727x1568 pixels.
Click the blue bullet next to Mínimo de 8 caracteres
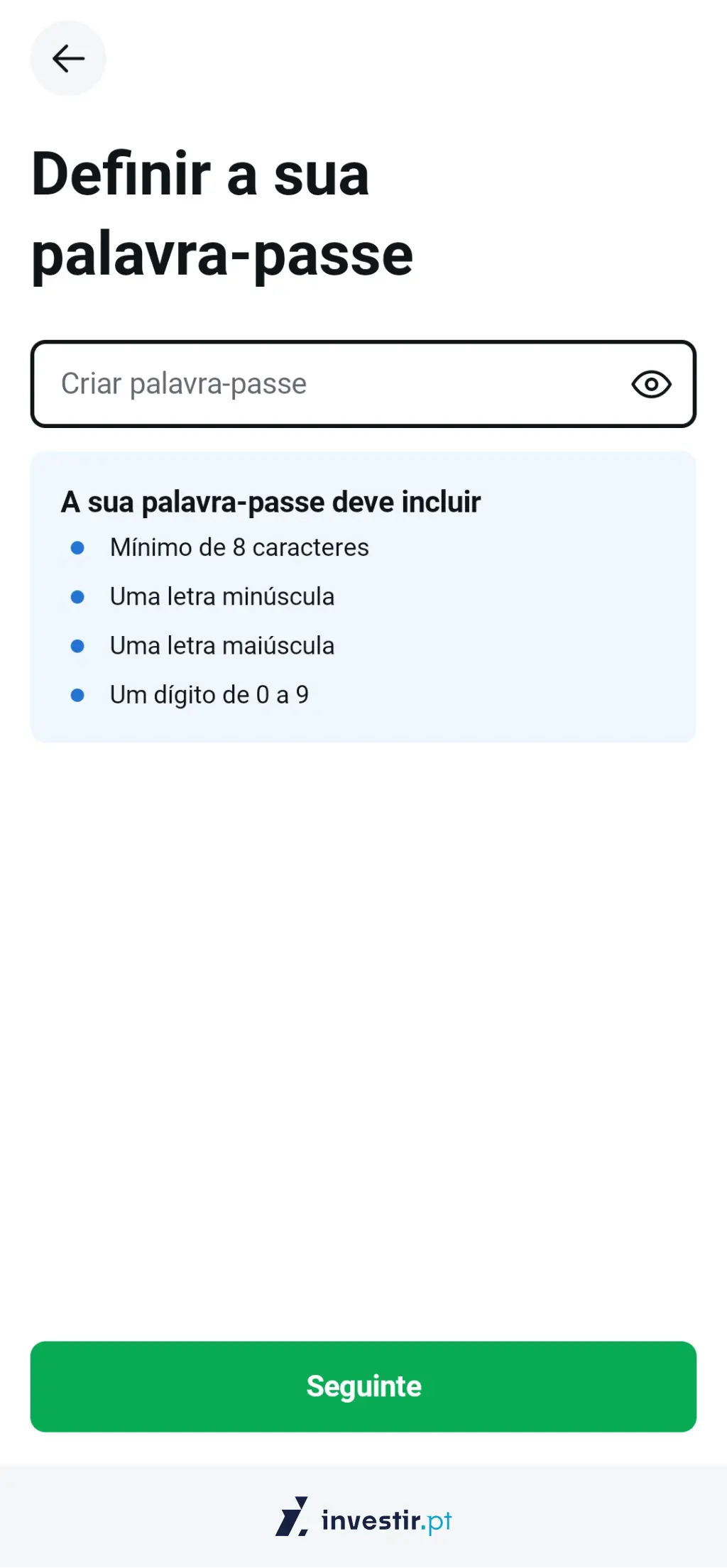(78, 547)
